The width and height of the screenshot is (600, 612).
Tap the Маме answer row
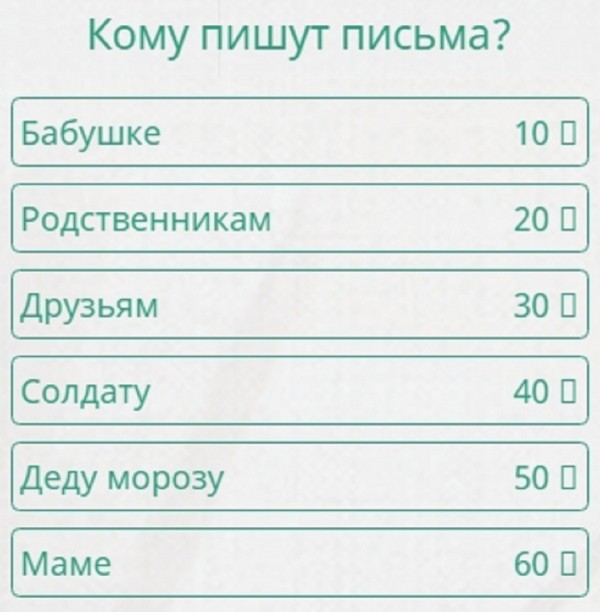tap(299, 564)
